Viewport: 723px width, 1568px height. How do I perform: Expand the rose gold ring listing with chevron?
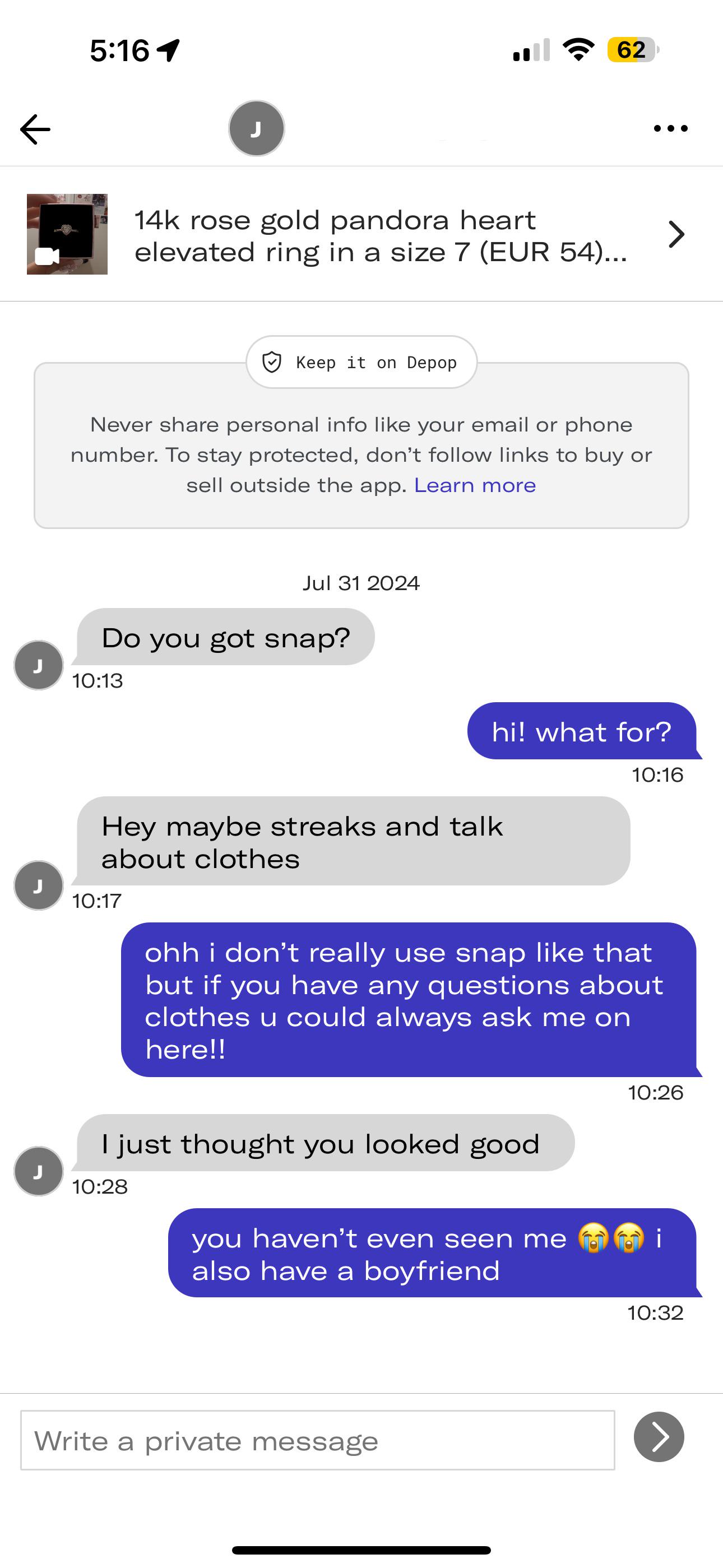pos(675,234)
